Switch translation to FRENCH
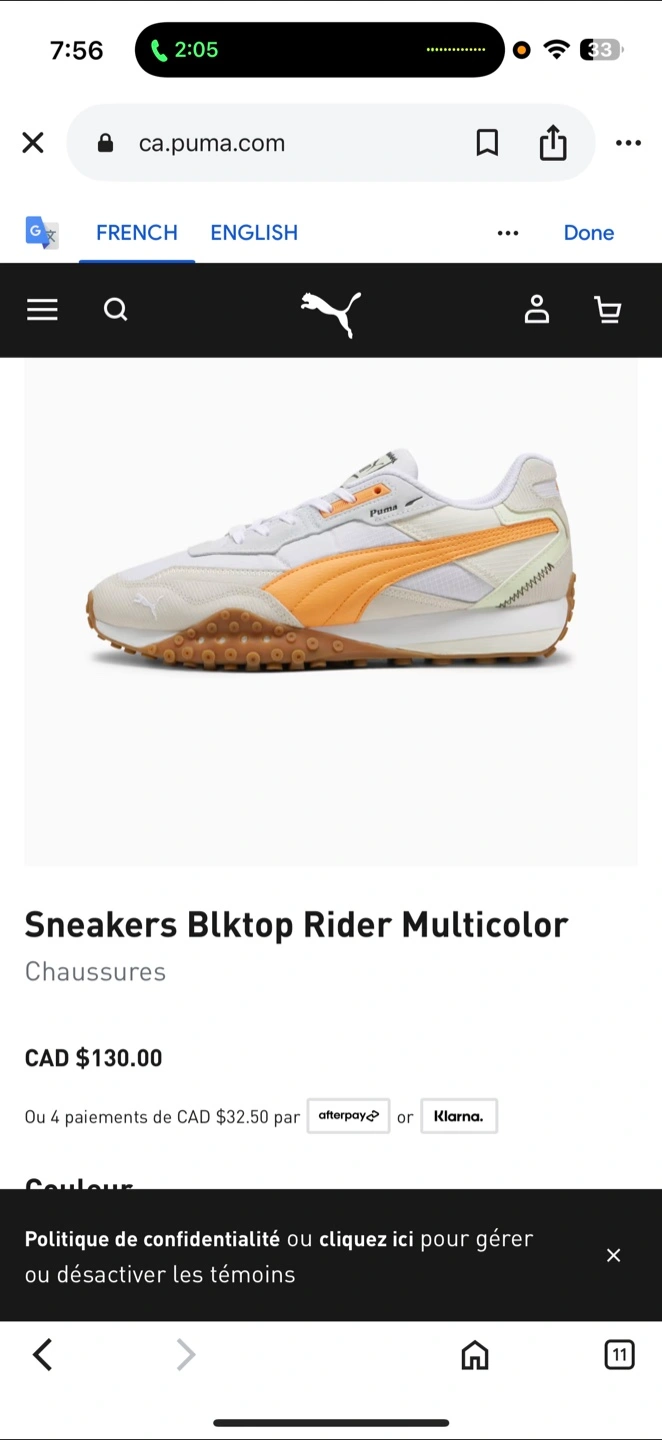The image size is (662, 1440). 137,232
